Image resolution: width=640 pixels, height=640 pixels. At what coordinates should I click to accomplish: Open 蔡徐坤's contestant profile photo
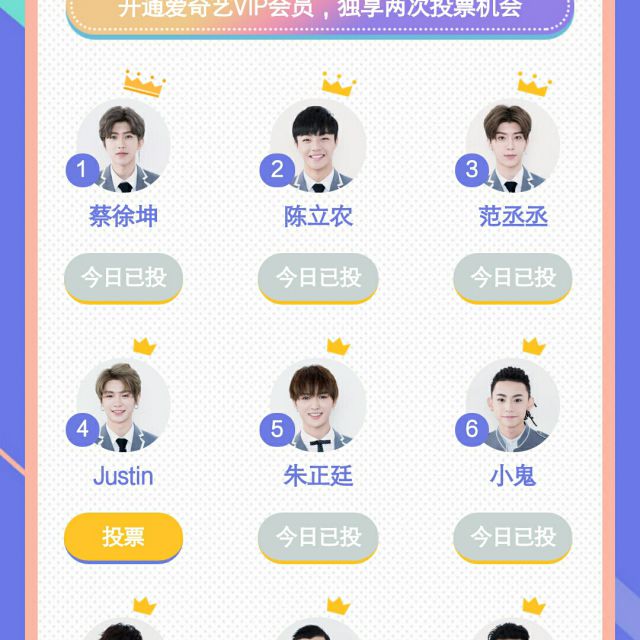click(x=123, y=147)
